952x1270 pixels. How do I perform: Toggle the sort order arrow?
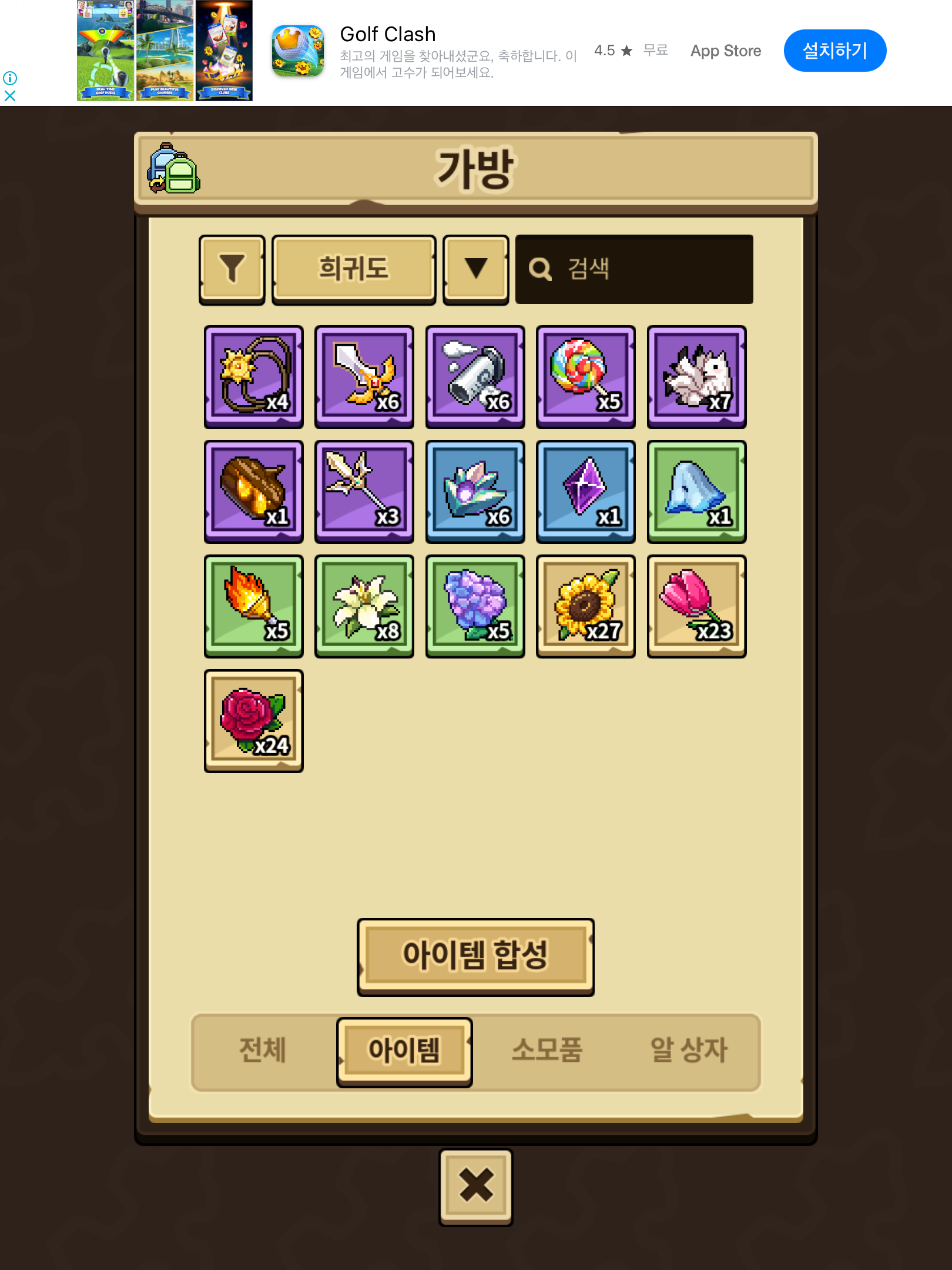475,269
